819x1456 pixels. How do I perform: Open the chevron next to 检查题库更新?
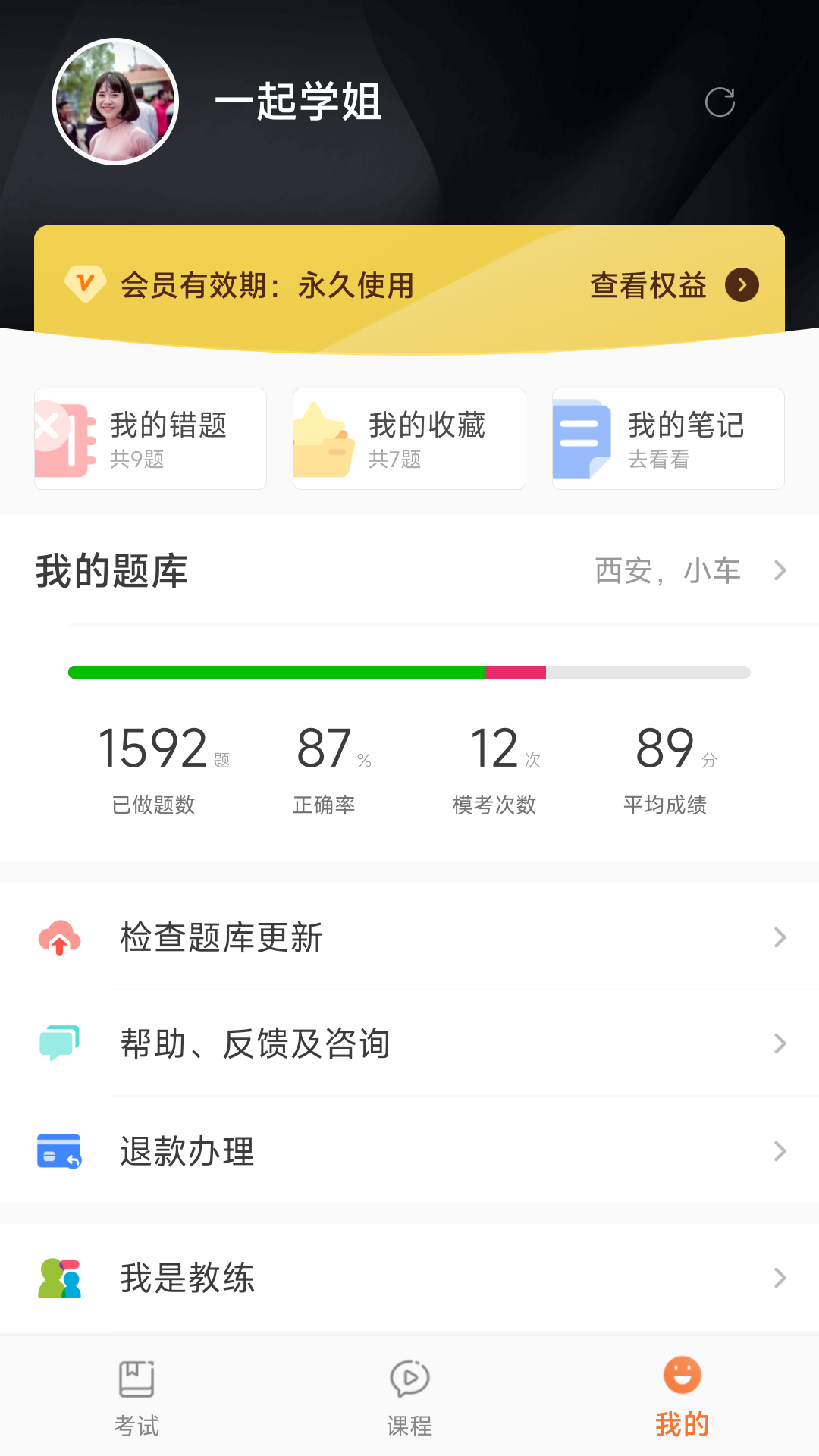coord(781,938)
